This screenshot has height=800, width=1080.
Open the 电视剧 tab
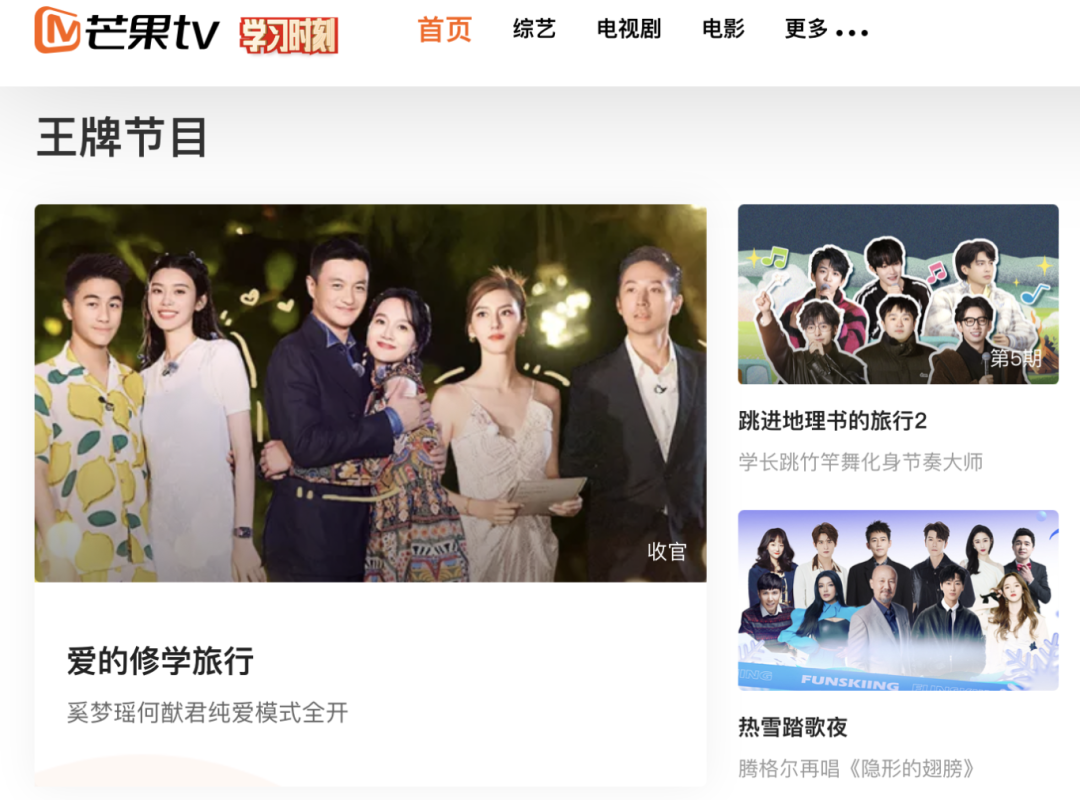pyautogui.click(x=629, y=30)
